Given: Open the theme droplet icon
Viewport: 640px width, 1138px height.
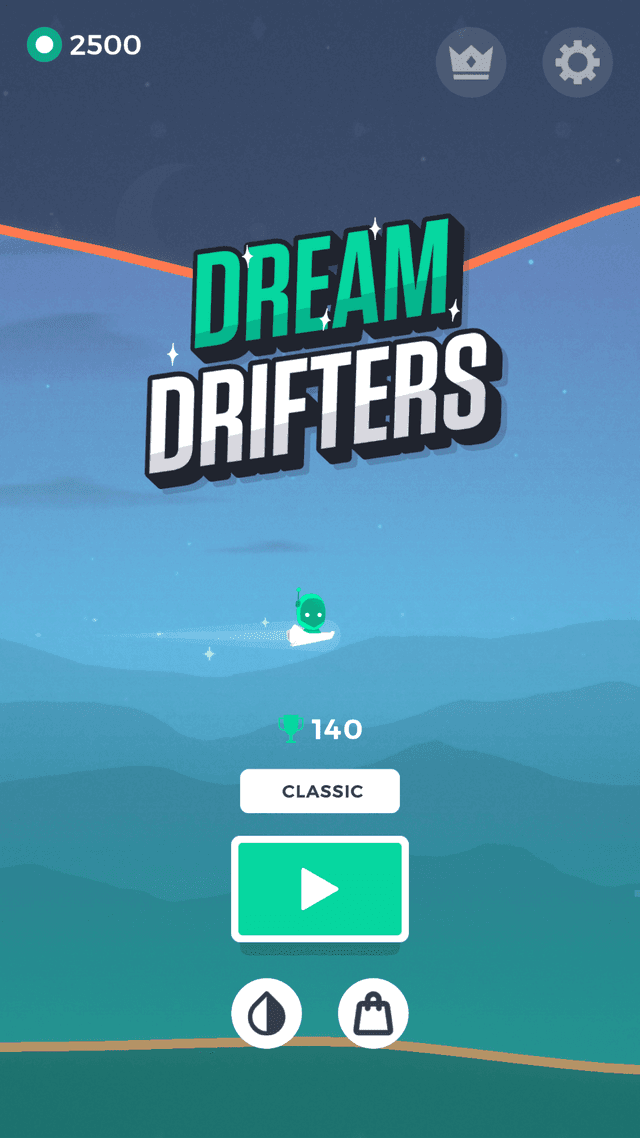Looking at the screenshot, I should click(x=266, y=1013).
